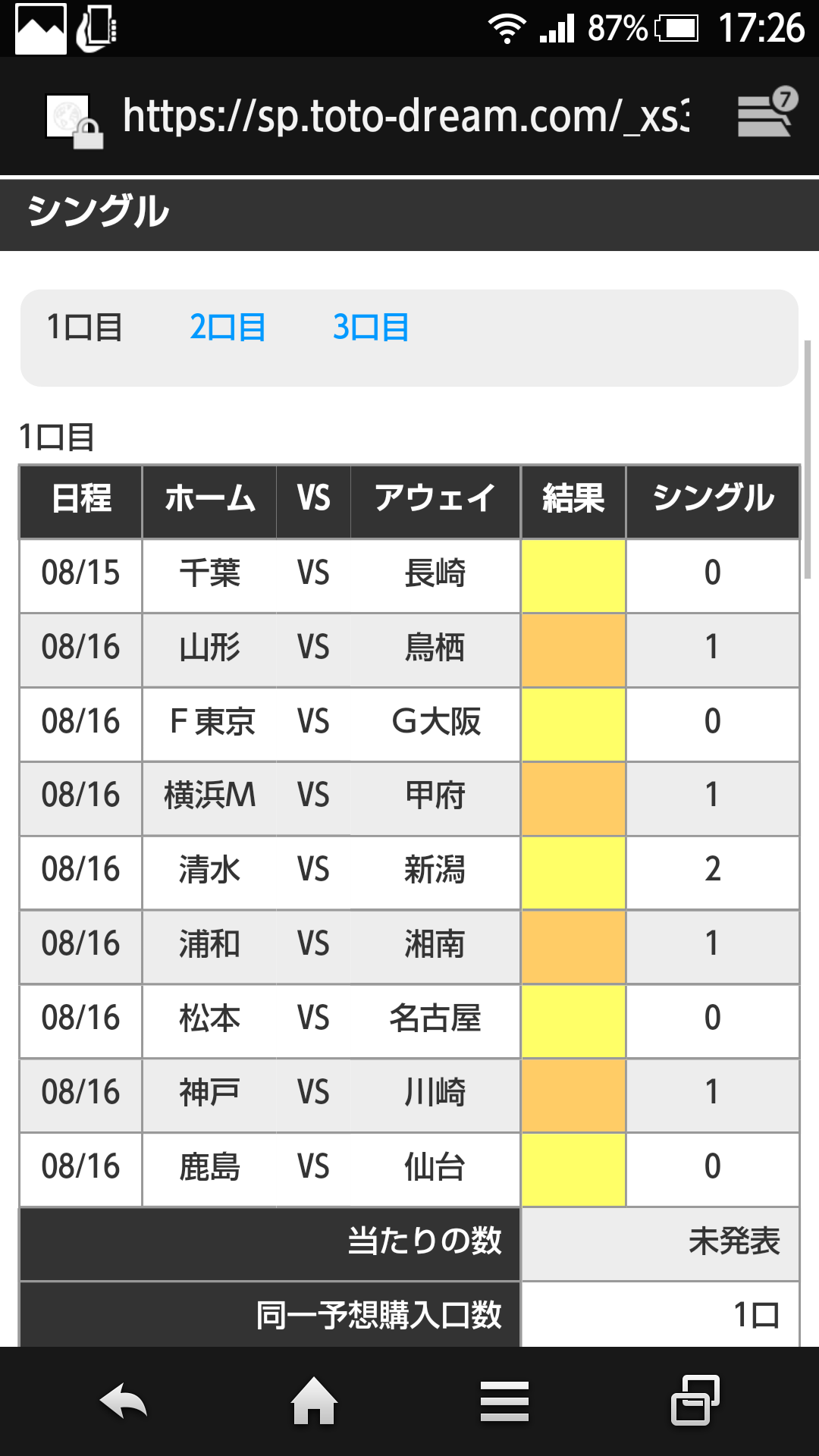Open the browser tabs button showing 7

[767, 114]
